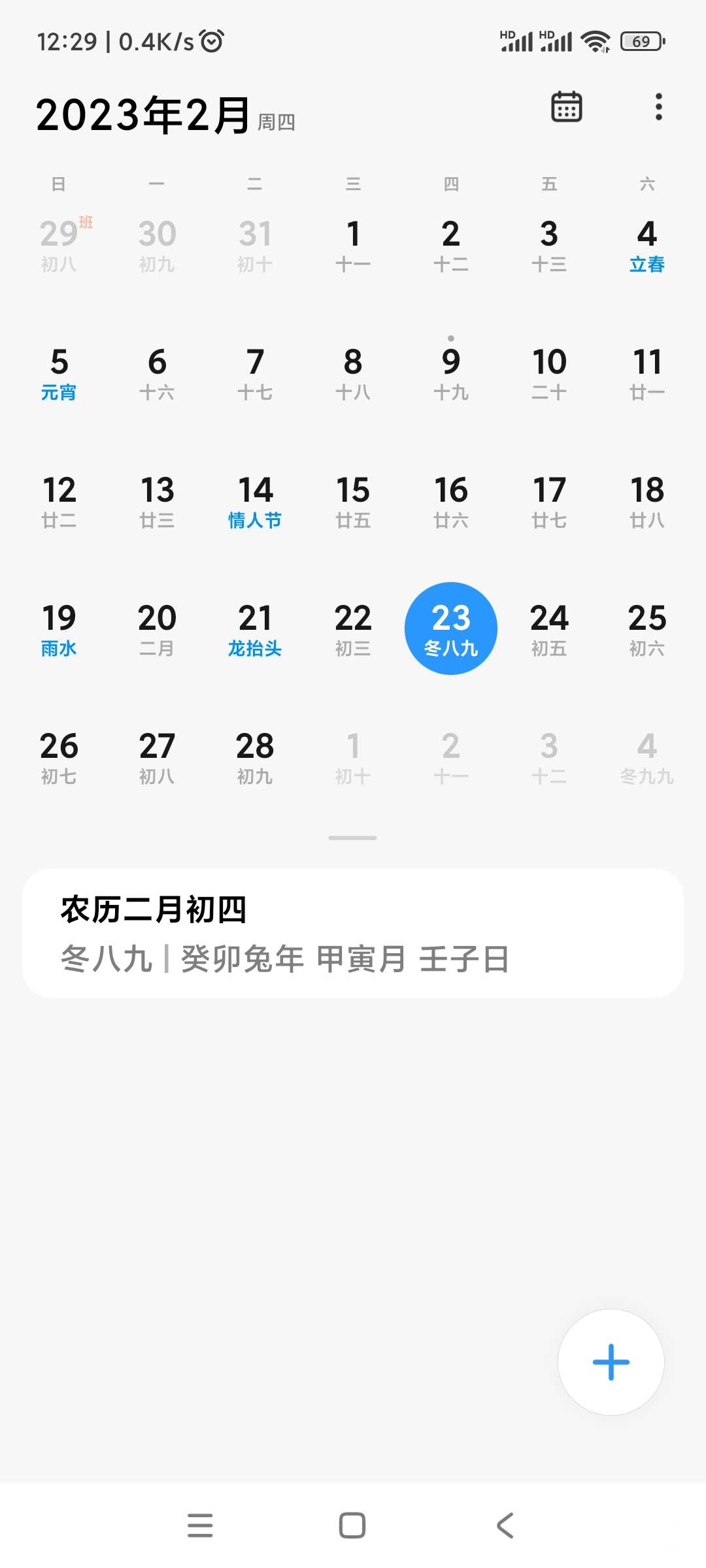Select February 15
Screen dimensions: 706x1568
[353, 502]
